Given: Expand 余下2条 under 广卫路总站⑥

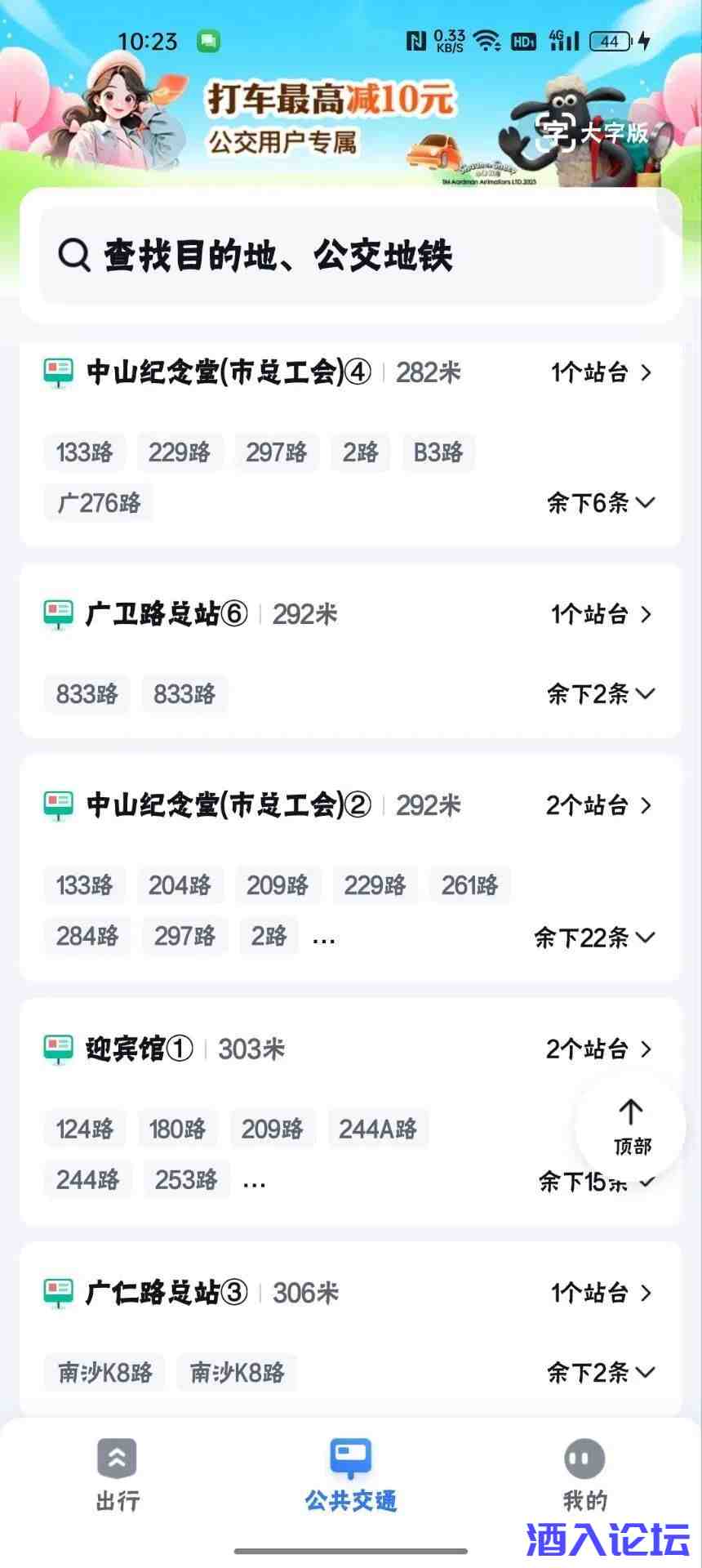Looking at the screenshot, I should point(601,694).
